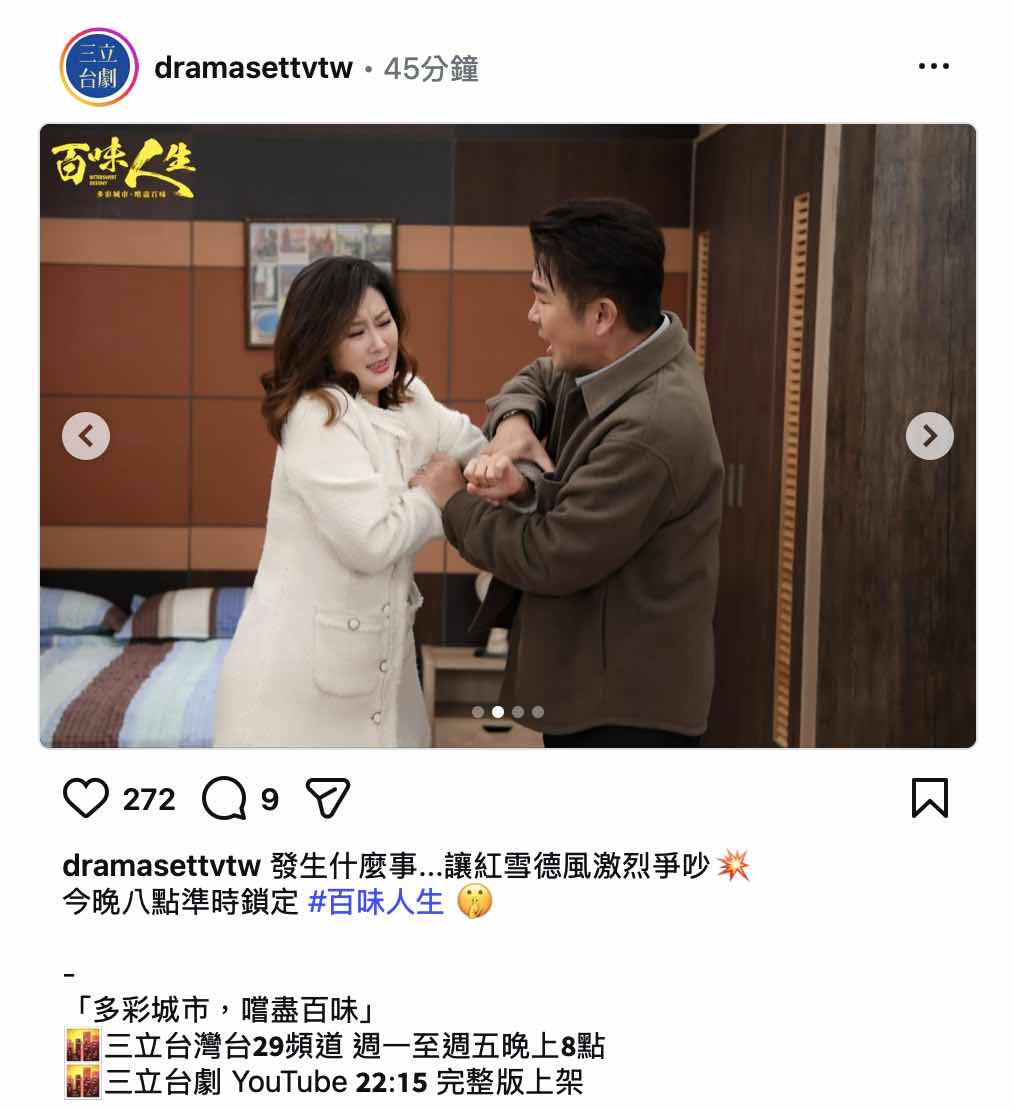
Task: Open the post's three-dot options menu
Action: (932, 67)
